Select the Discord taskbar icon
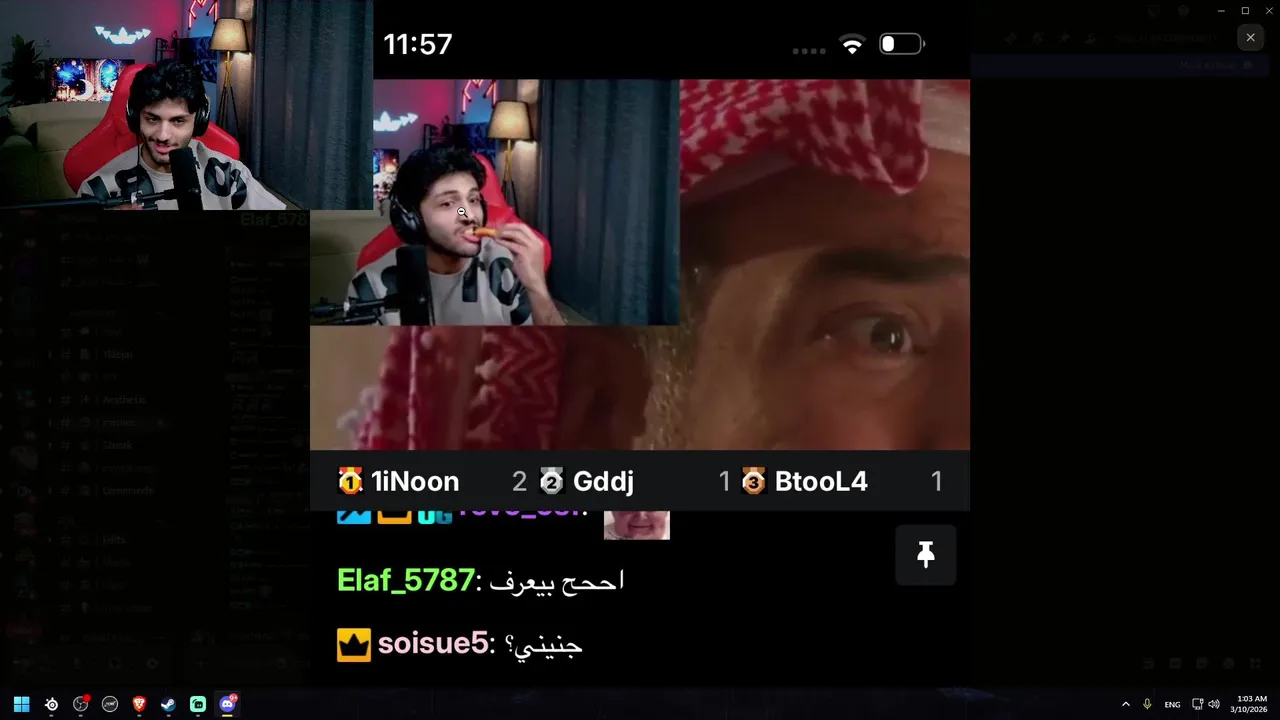This screenshot has width=1280, height=720. coord(227,704)
